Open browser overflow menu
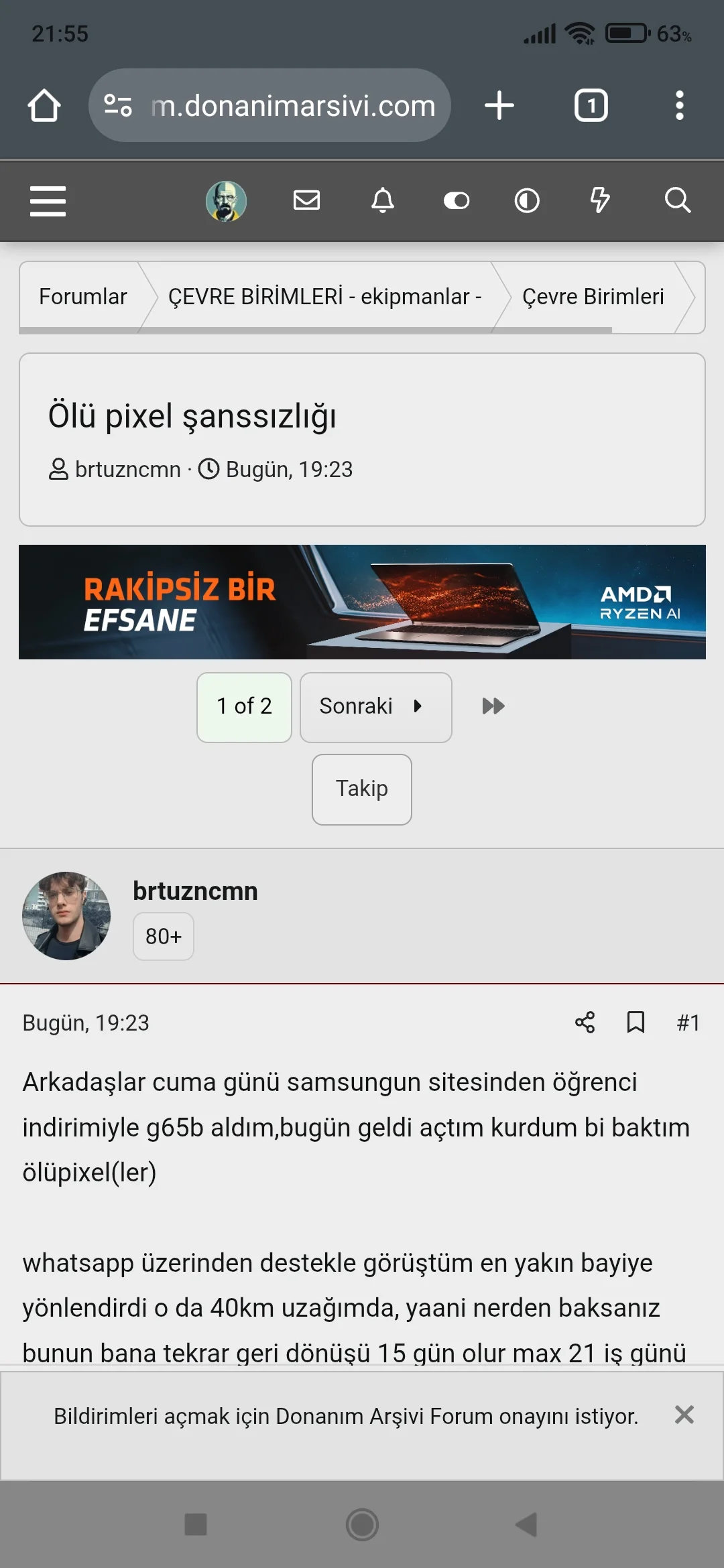The image size is (724, 1568). click(679, 106)
